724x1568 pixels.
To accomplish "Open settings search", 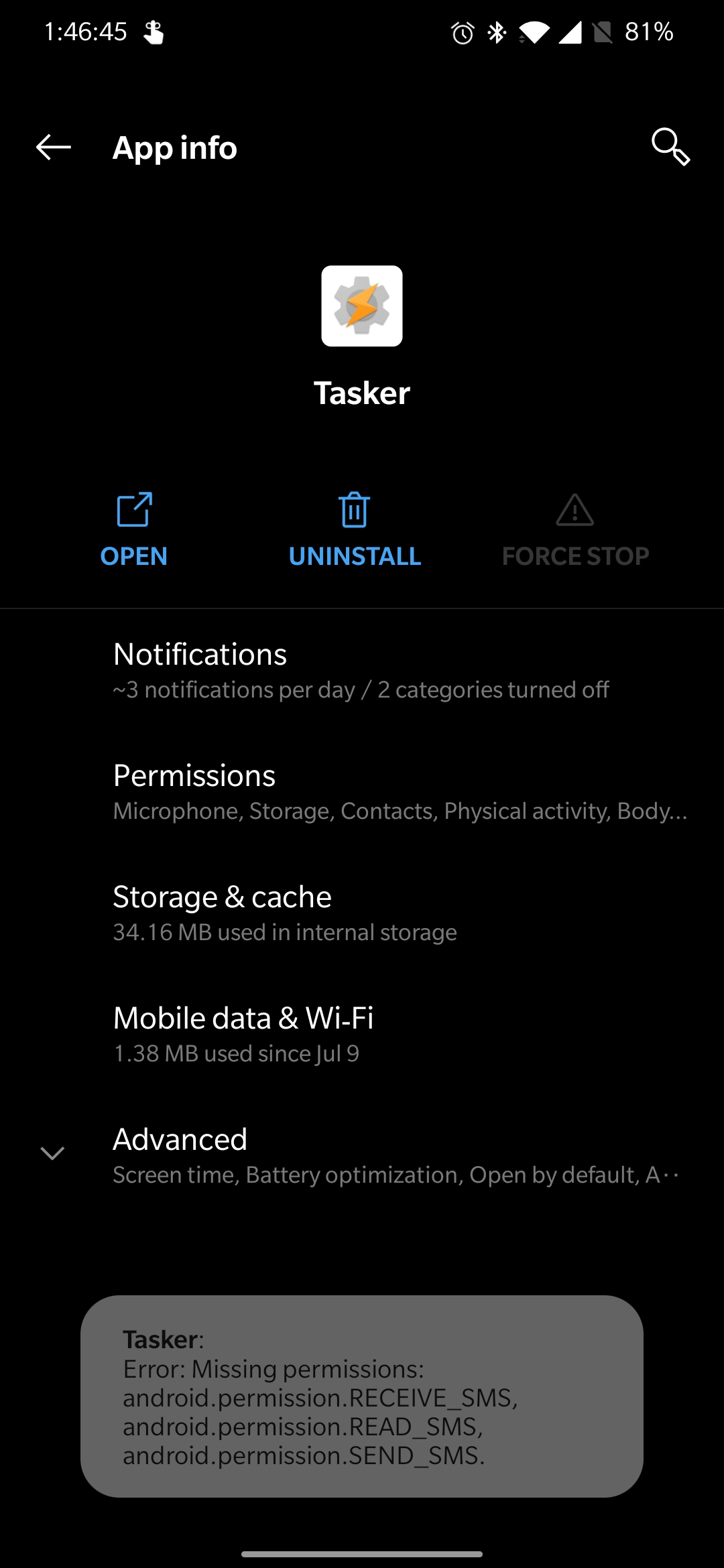I will click(x=670, y=147).
